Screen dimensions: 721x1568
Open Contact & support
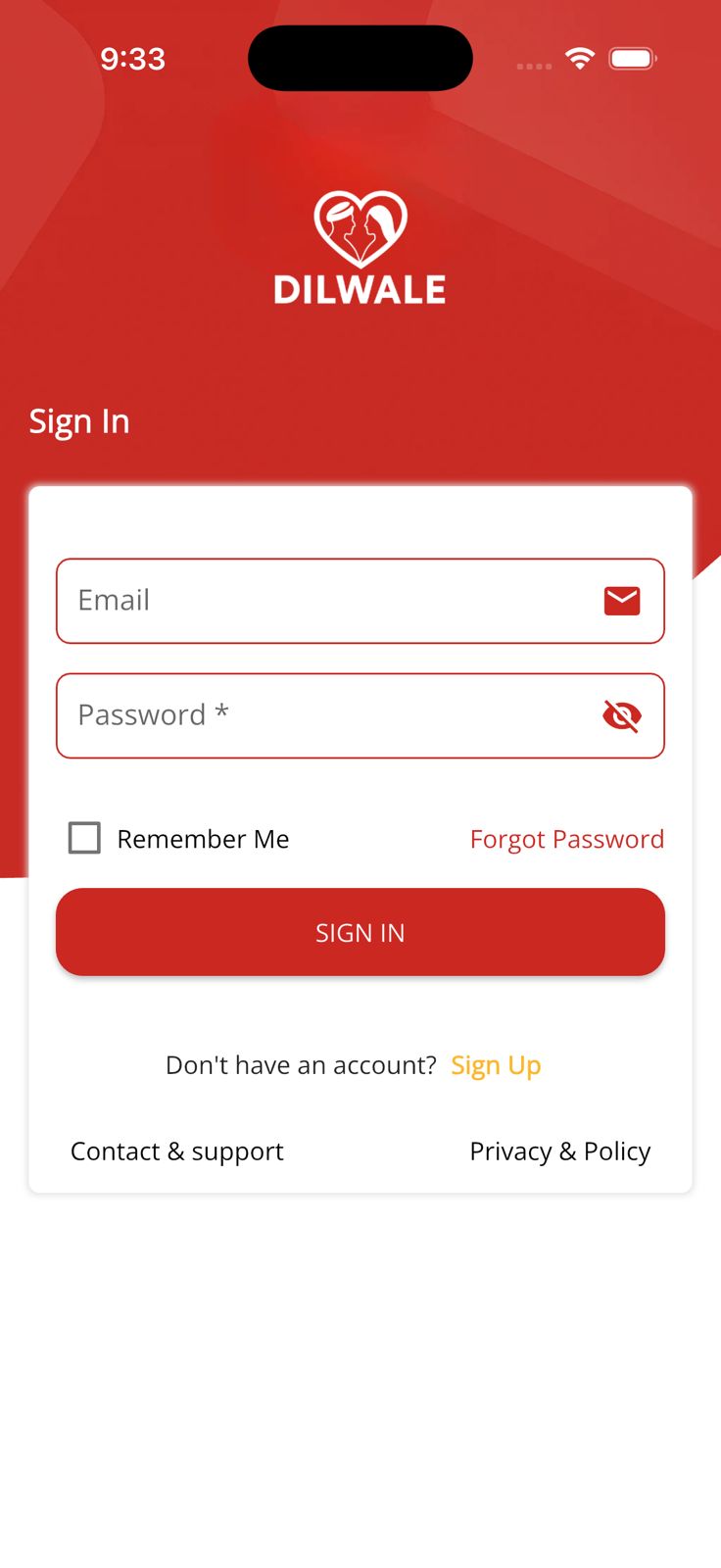[x=176, y=1151]
